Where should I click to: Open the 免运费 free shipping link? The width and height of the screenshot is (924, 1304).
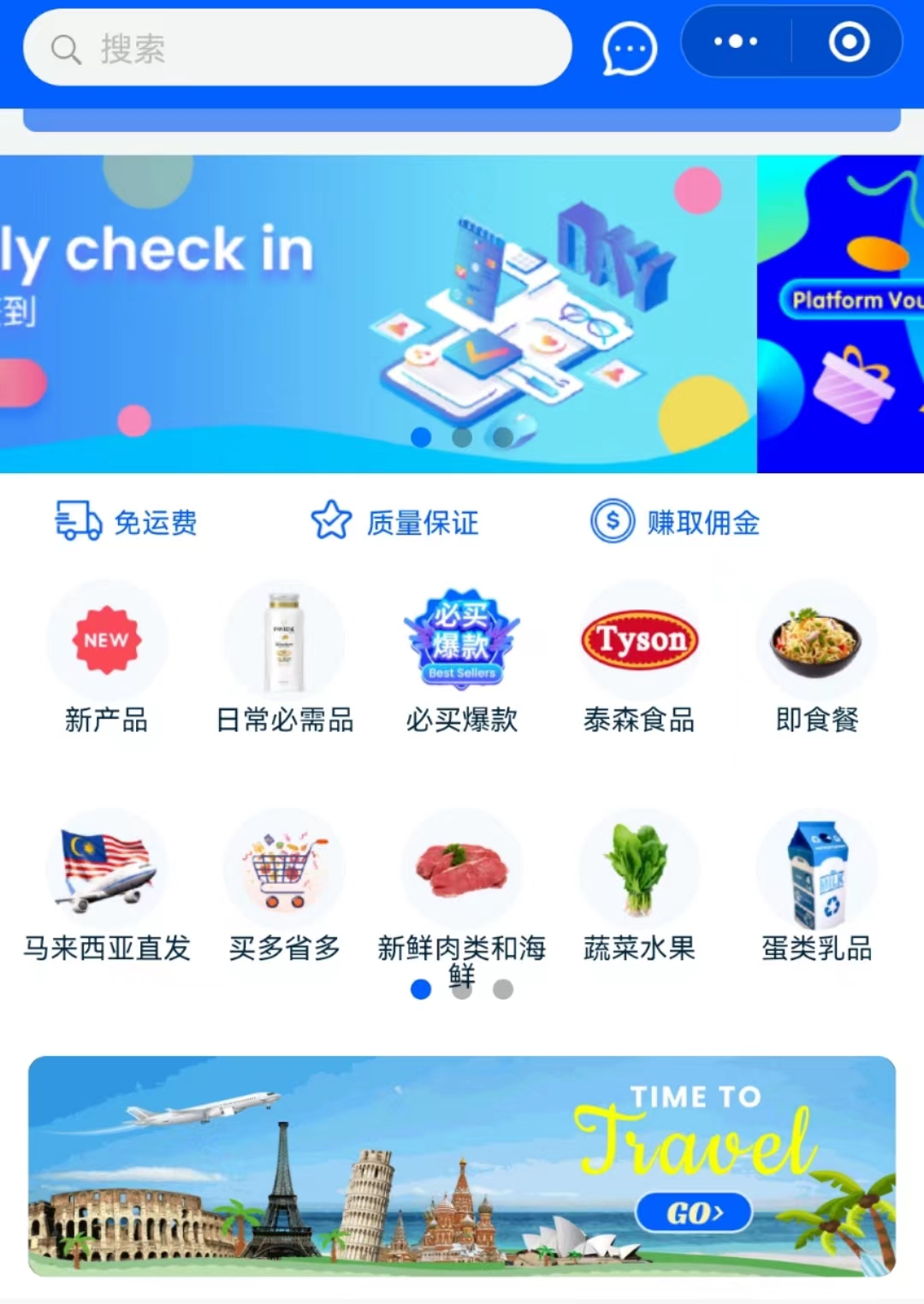128,523
